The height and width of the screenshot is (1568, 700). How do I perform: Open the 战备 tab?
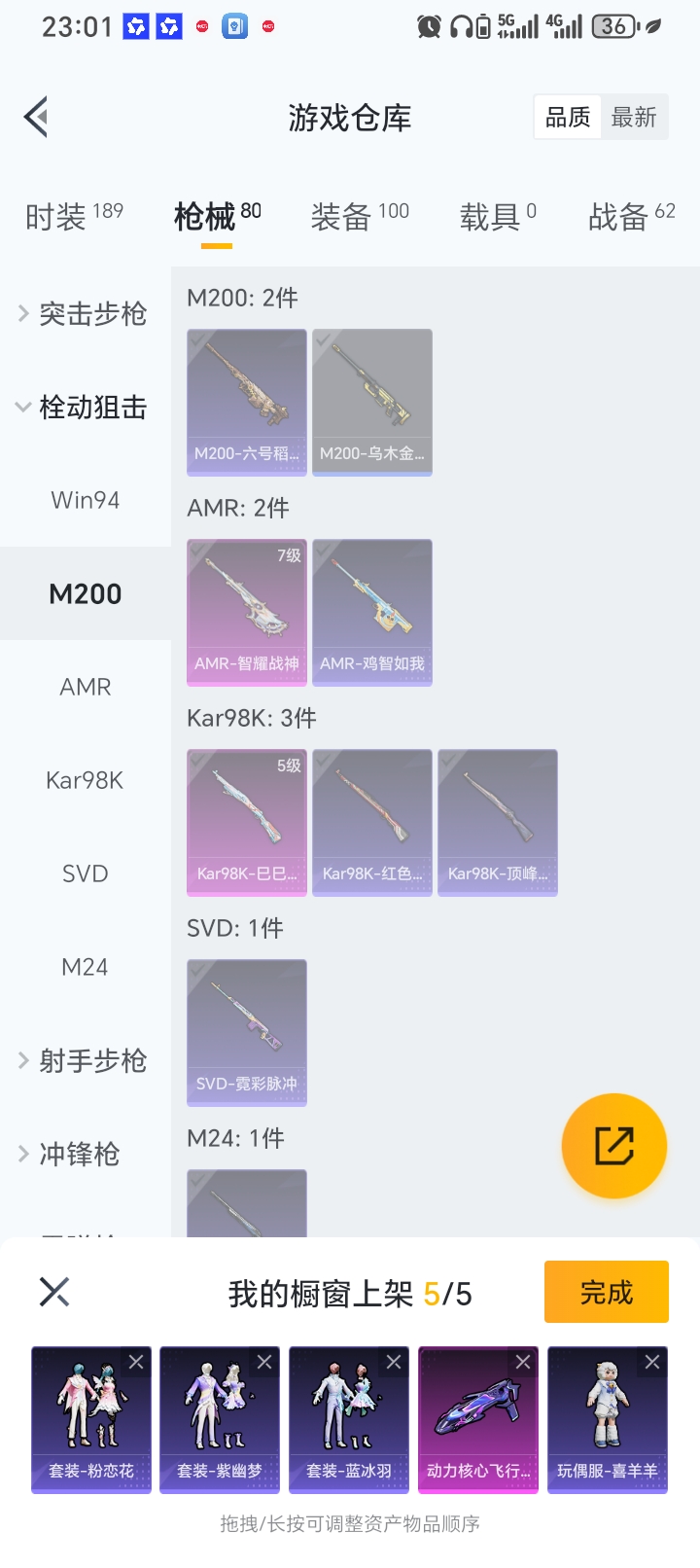coord(631,216)
